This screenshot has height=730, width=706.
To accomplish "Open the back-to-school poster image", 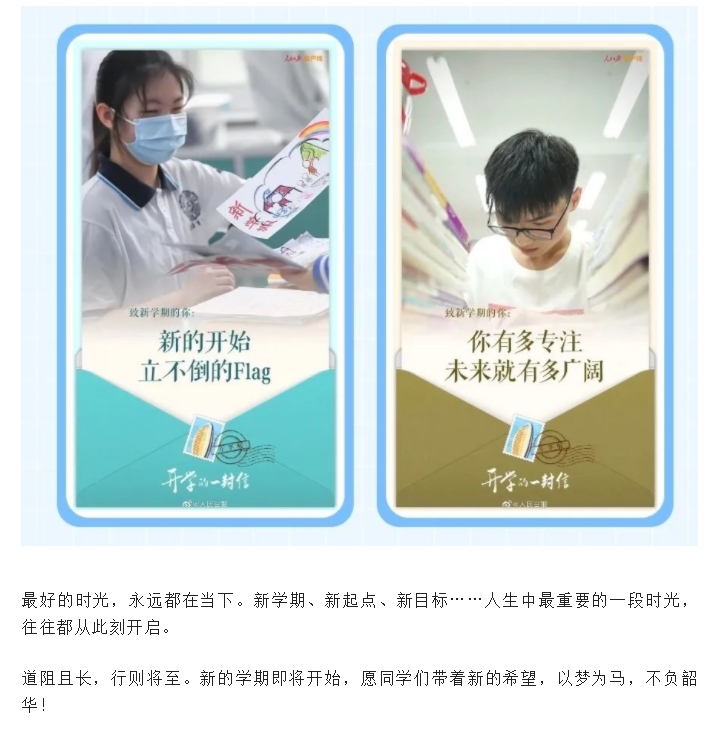I will point(360,275).
